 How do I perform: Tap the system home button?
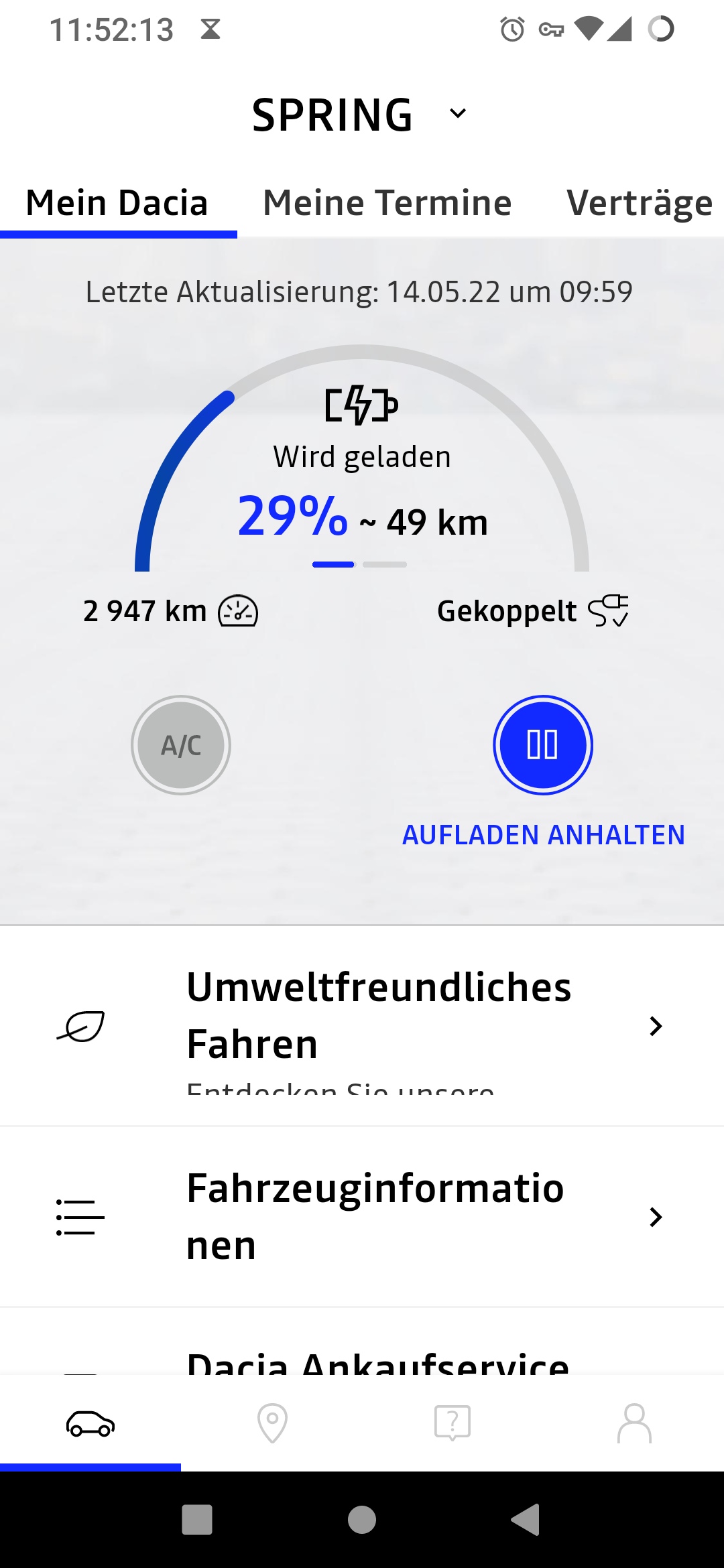pyautogui.click(x=362, y=1520)
